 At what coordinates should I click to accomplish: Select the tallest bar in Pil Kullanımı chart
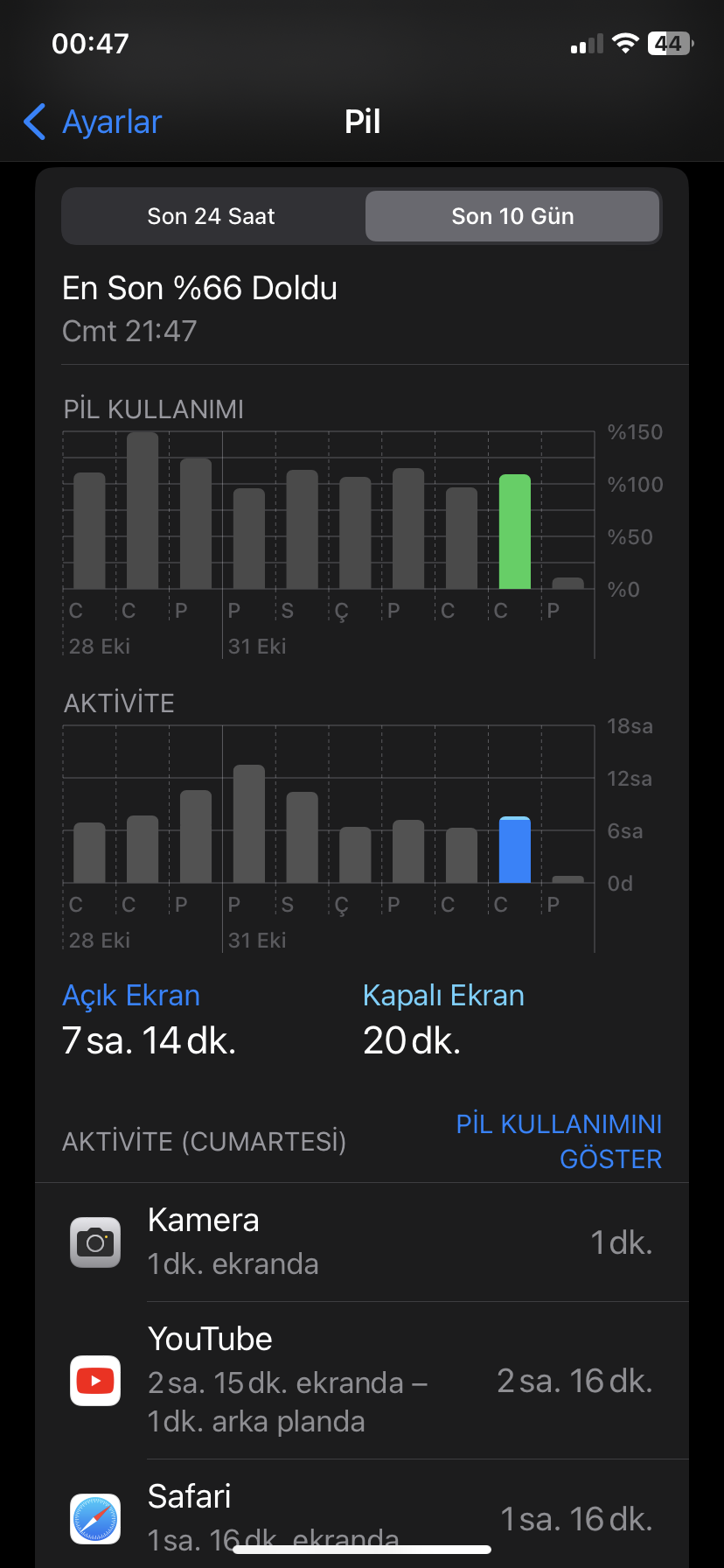click(x=143, y=510)
